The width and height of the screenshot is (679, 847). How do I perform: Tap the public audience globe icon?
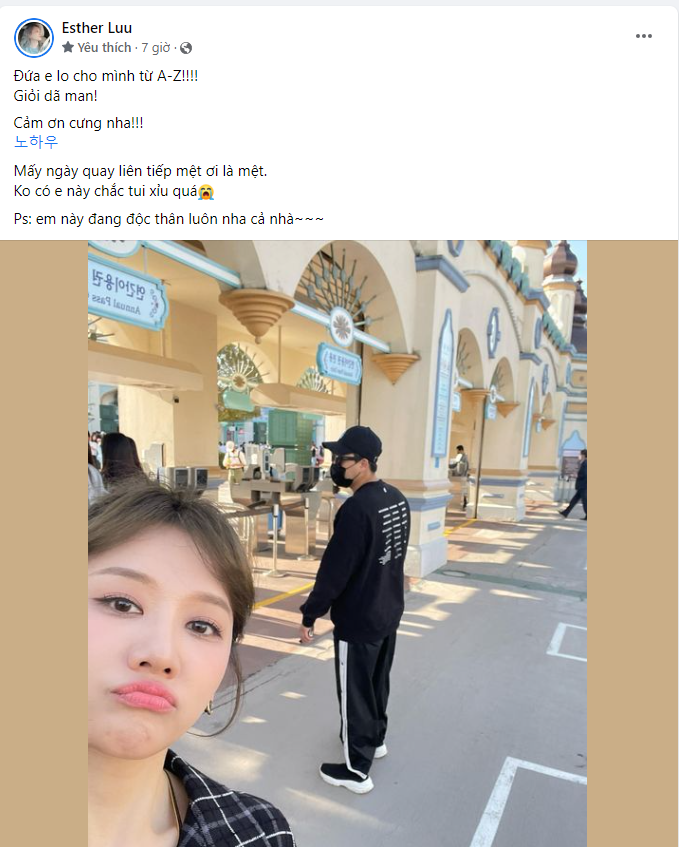(186, 48)
